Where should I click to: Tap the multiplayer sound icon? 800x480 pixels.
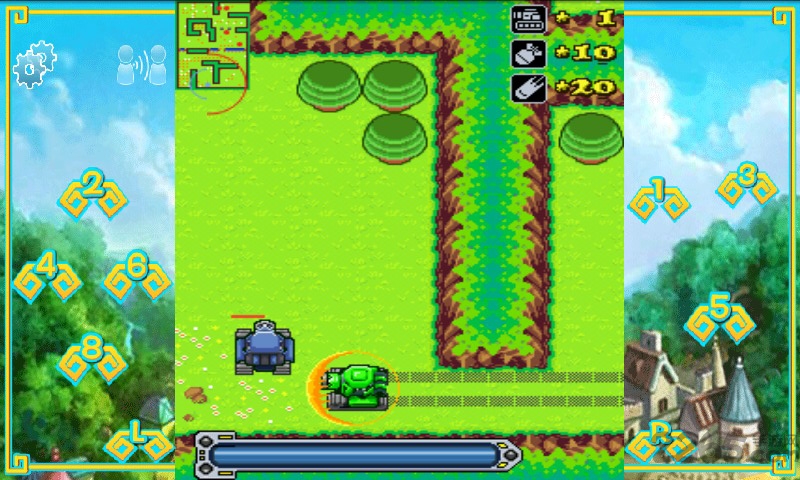click(140, 65)
